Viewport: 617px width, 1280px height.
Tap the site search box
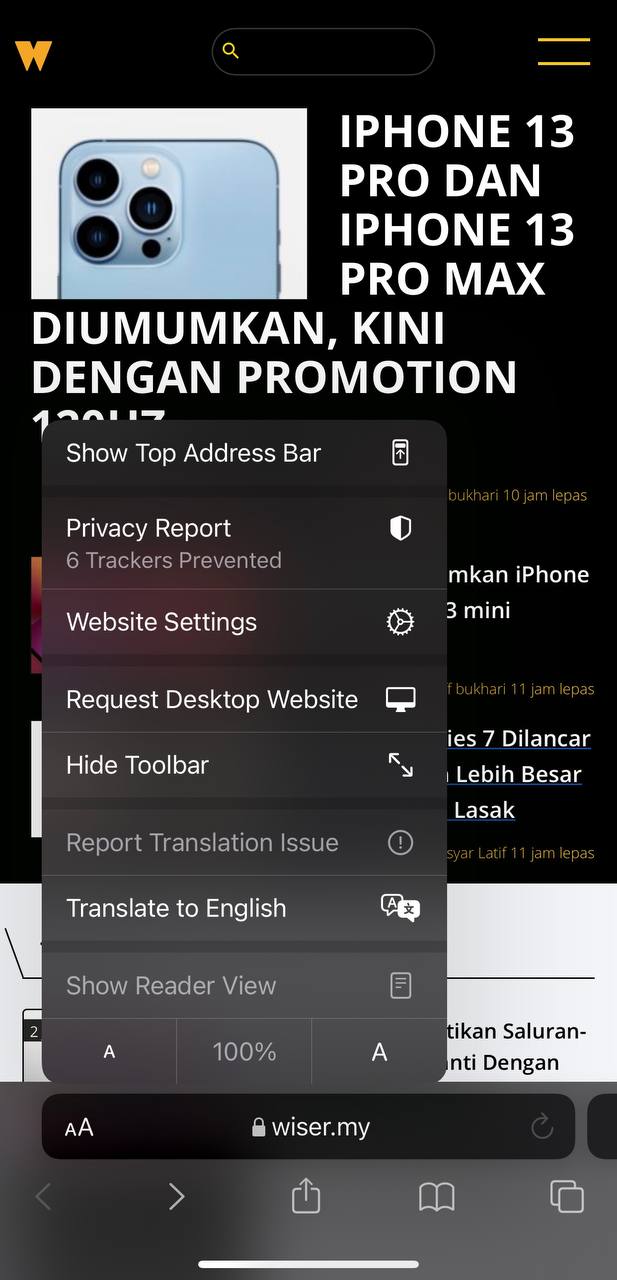(x=323, y=52)
